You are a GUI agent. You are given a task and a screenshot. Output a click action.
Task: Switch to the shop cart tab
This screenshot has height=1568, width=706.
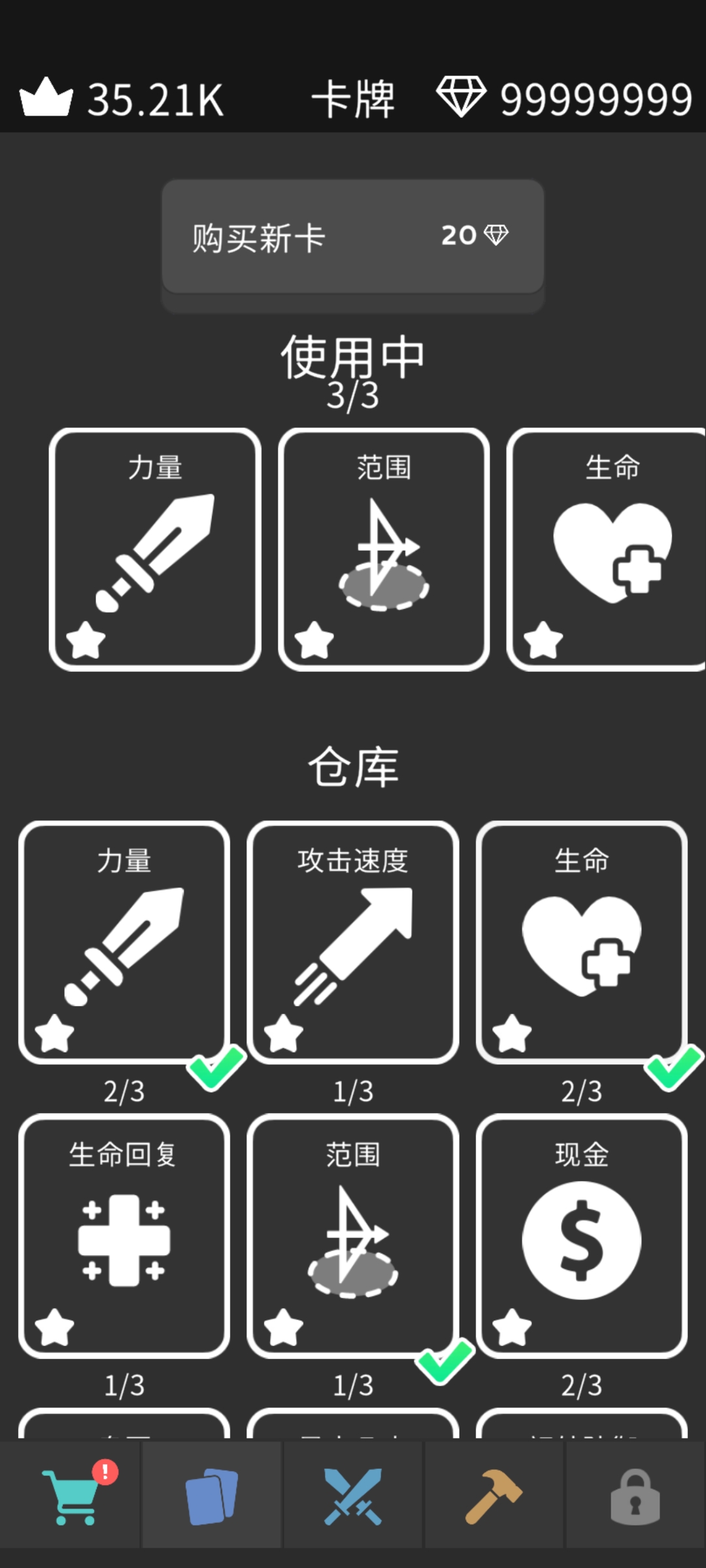tap(71, 1496)
